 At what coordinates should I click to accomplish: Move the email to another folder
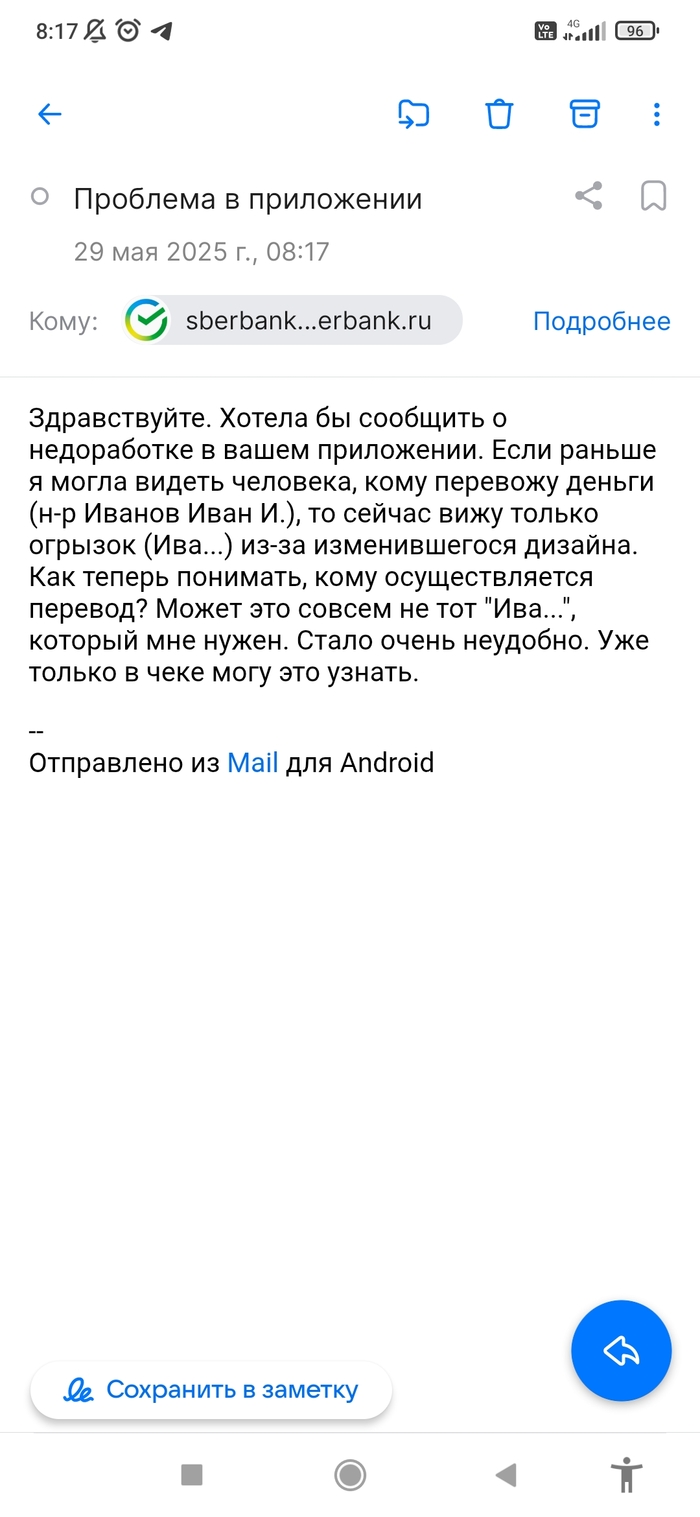coord(413,114)
